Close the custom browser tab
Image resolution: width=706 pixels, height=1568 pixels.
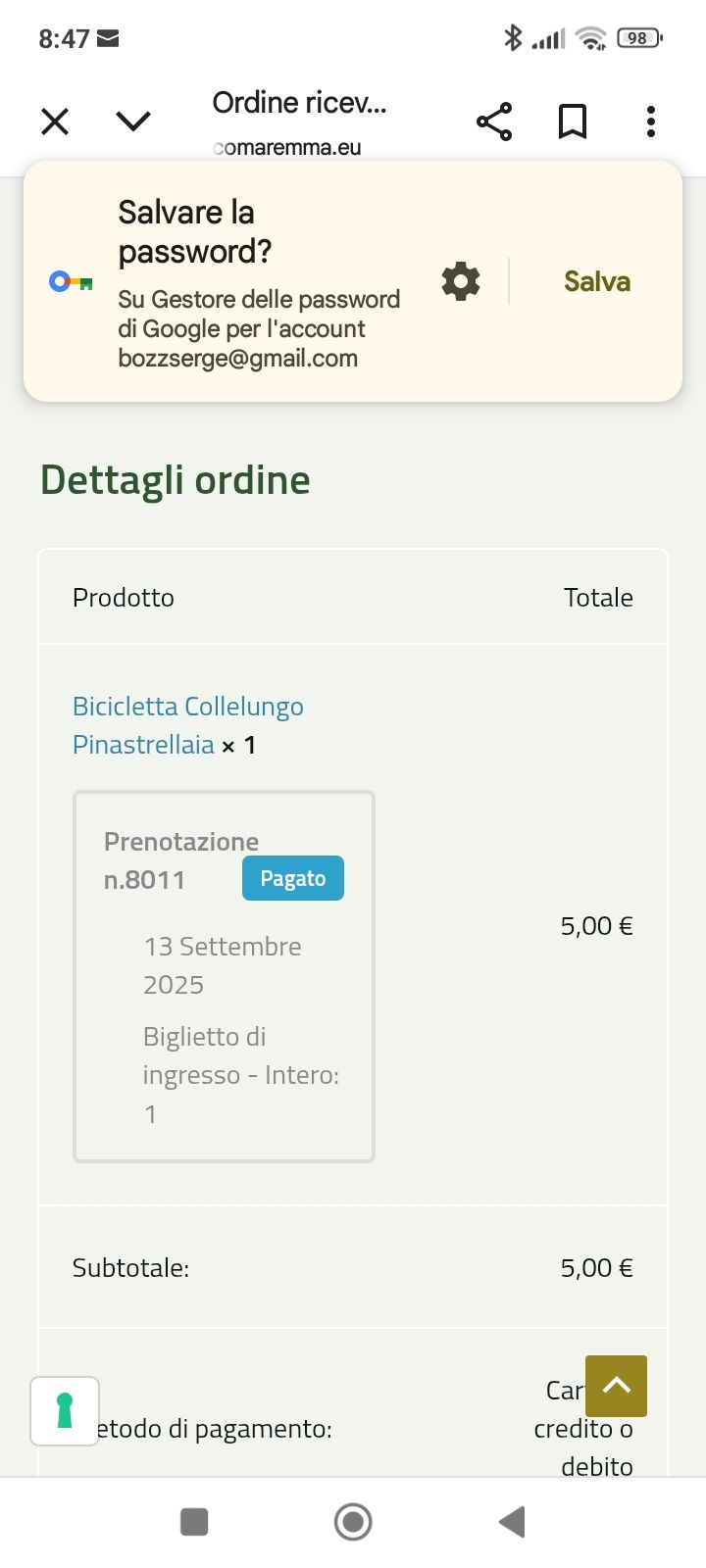(55, 122)
